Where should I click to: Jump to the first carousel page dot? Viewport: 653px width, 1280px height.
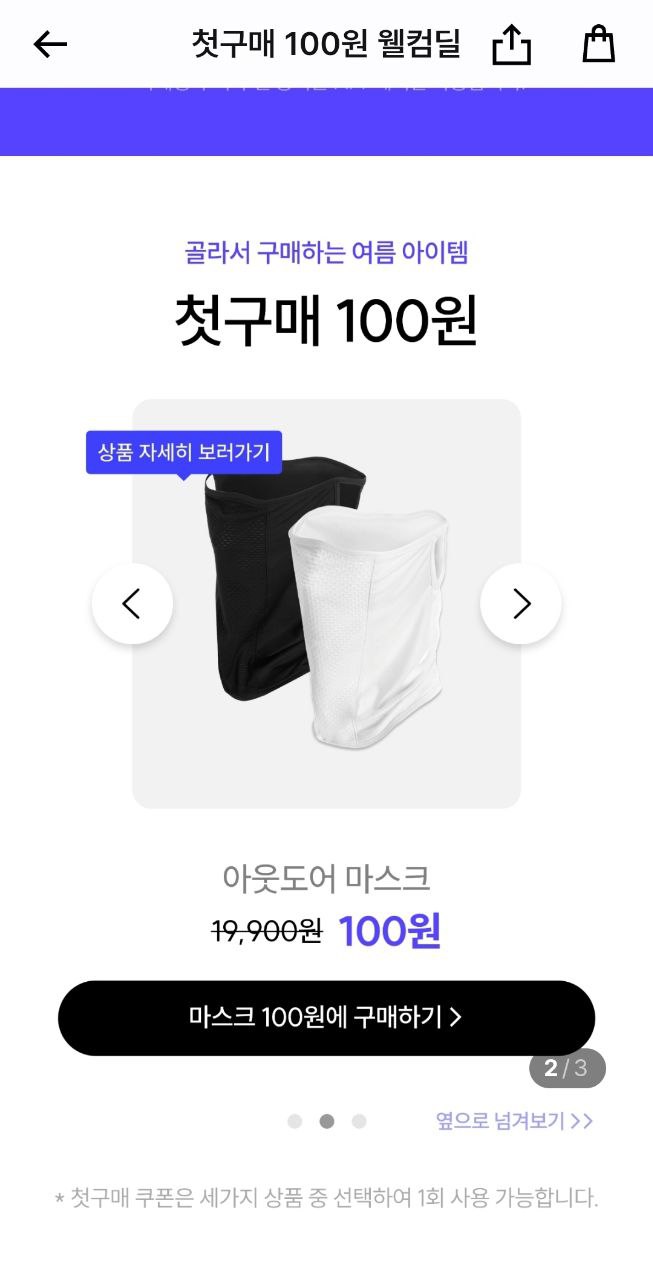click(295, 1121)
